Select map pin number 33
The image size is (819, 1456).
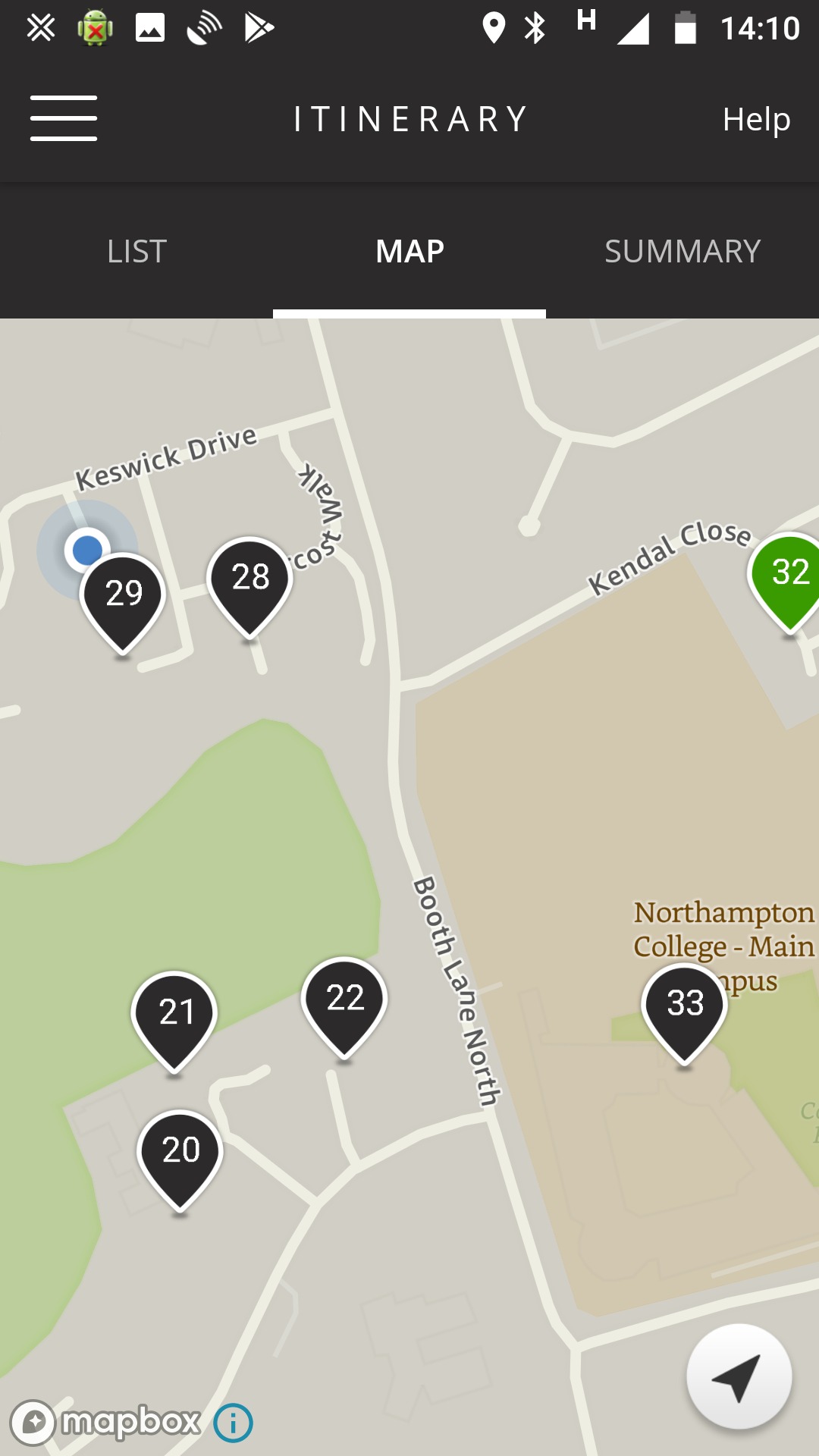click(x=685, y=1006)
